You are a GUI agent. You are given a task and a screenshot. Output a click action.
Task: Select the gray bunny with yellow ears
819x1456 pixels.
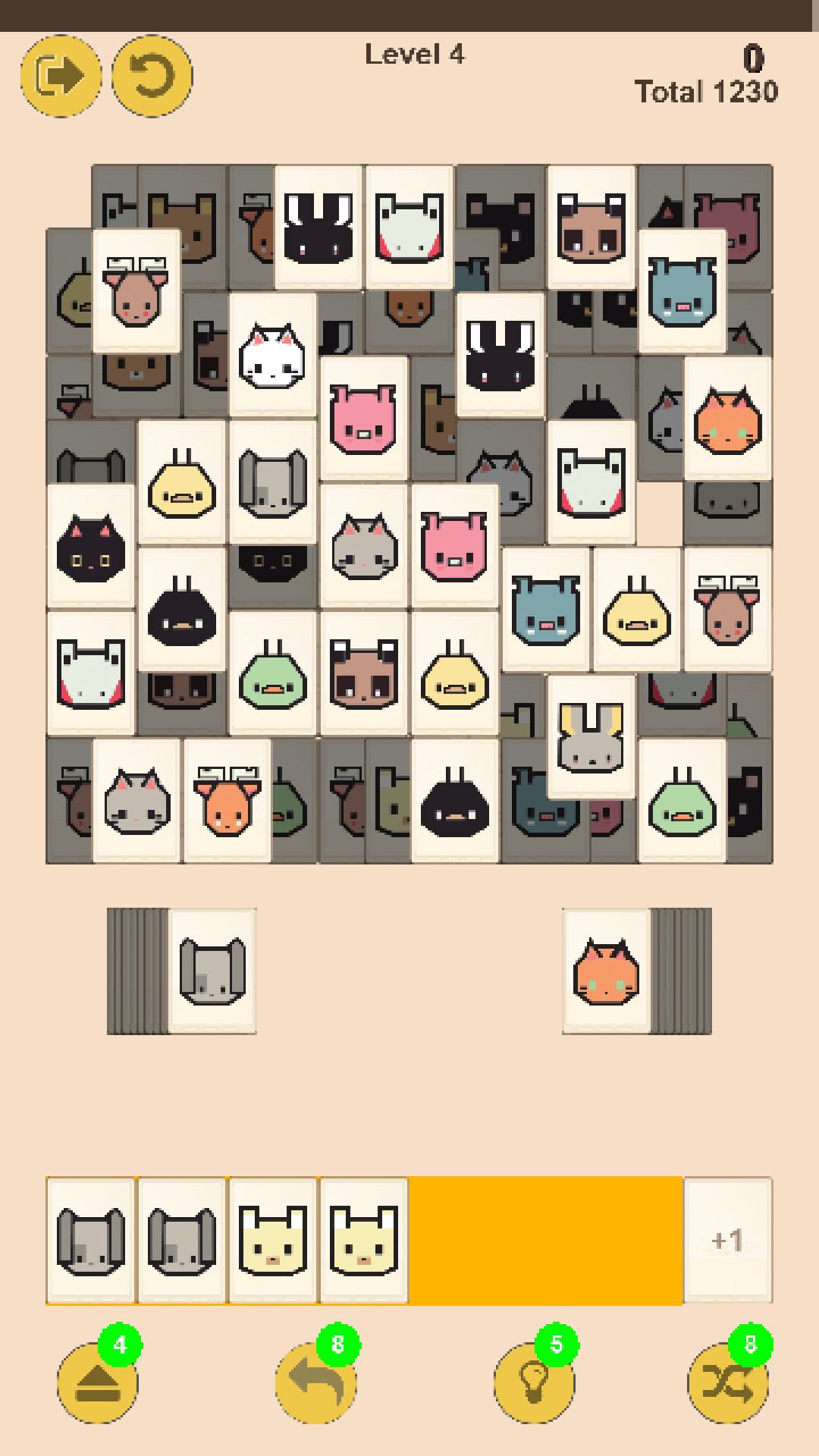(591, 736)
